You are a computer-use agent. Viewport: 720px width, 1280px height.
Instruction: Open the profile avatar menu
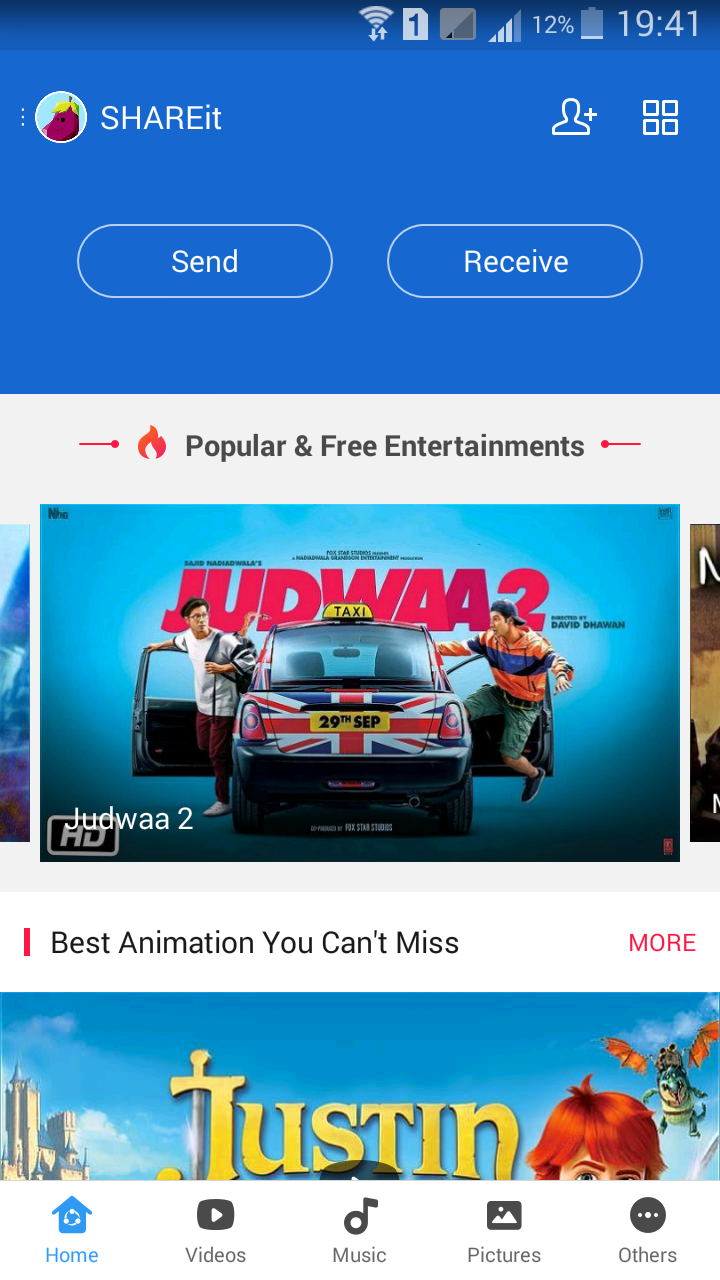coord(61,118)
